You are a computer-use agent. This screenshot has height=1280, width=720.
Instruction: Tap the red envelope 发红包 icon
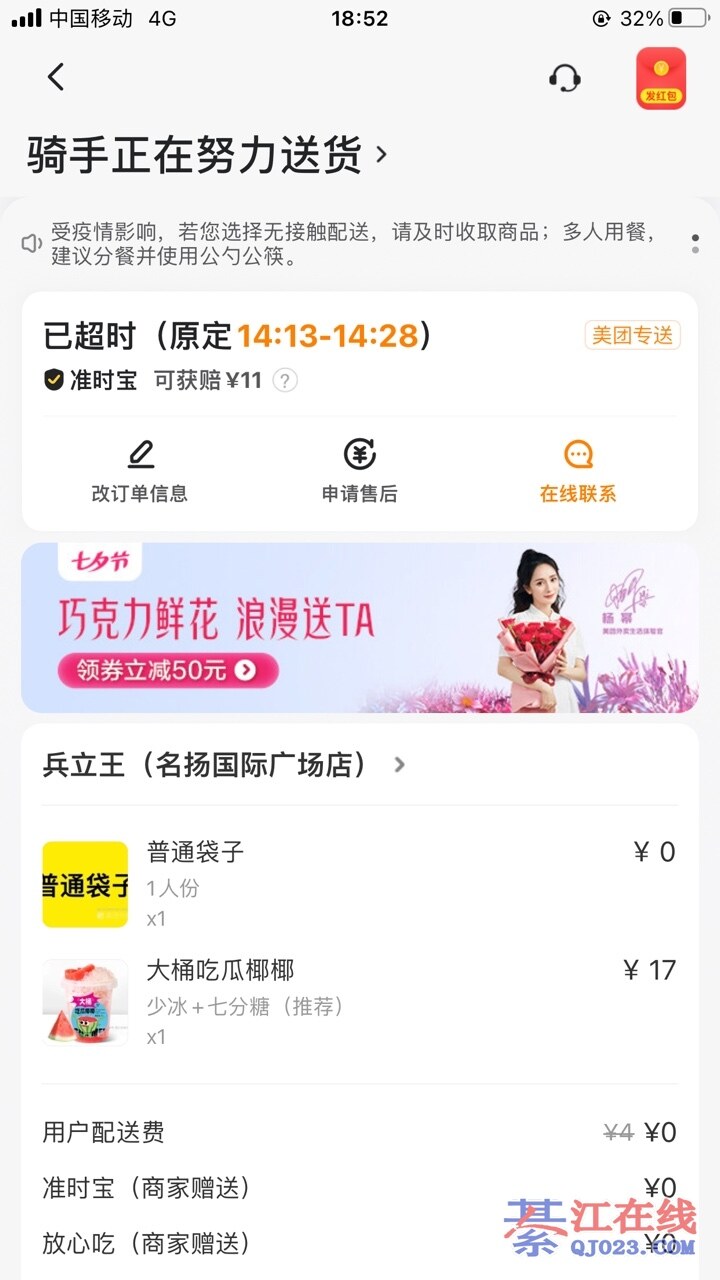(661, 78)
